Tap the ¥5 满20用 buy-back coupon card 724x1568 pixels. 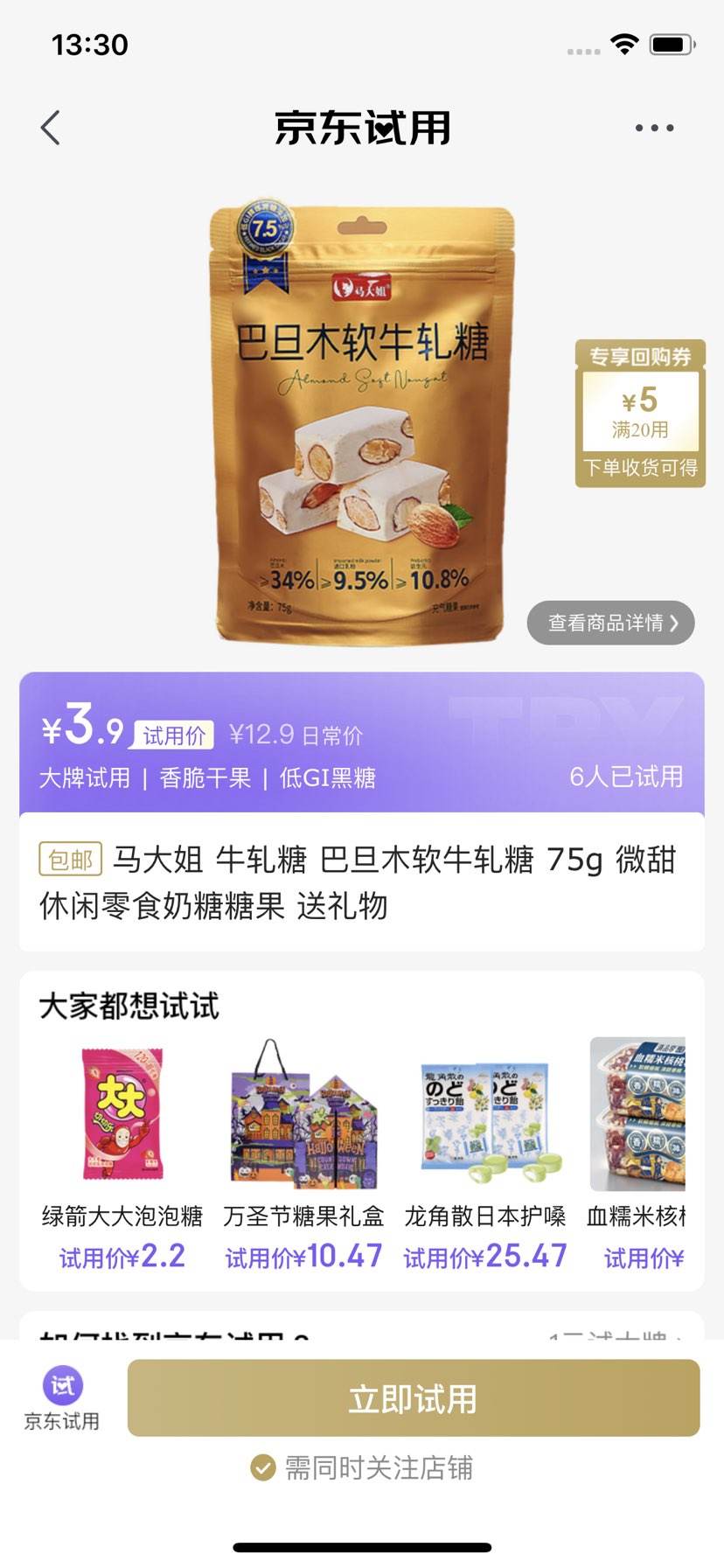pyautogui.click(x=641, y=412)
